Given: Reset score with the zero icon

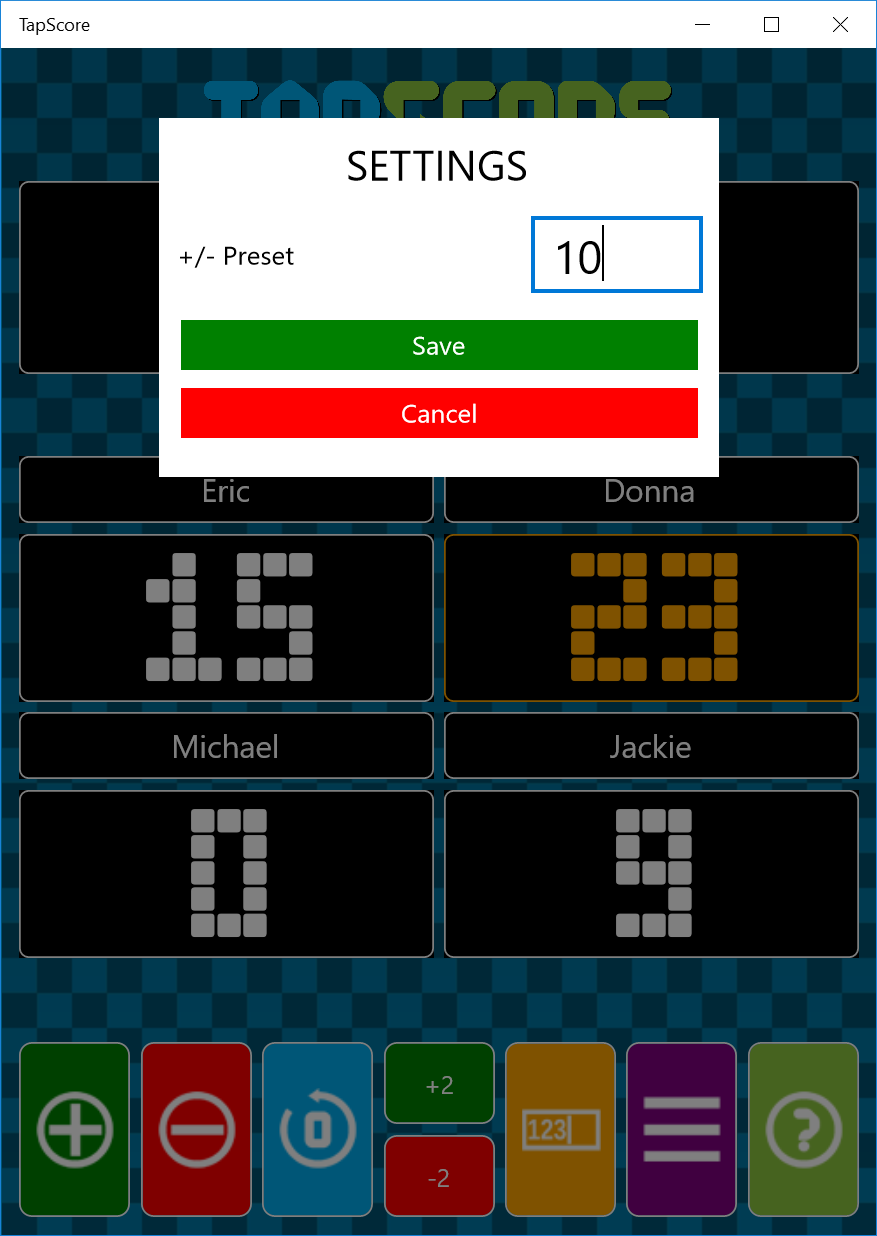Looking at the screenshot, I should [x=318, y=1130].
